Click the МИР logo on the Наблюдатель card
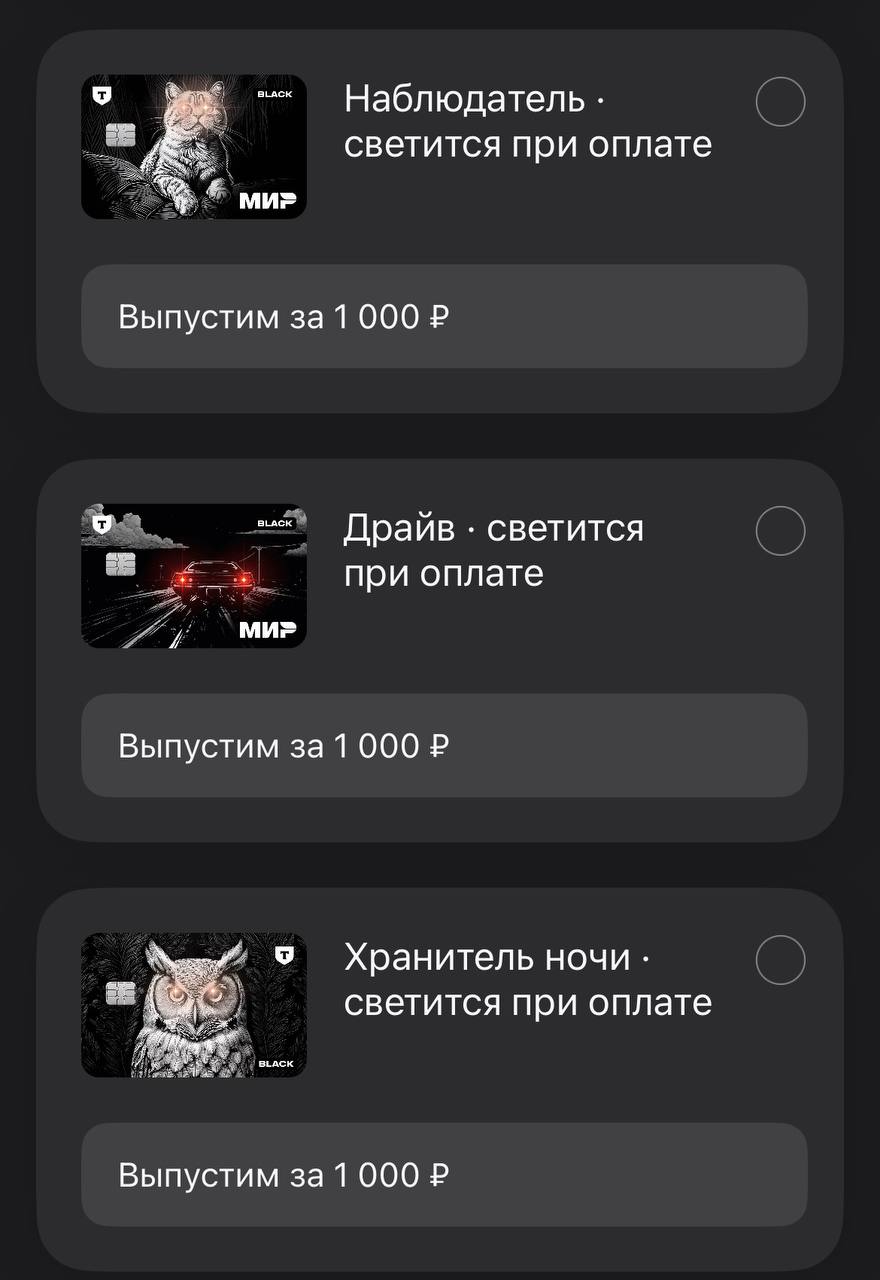The height and width of the screenshot is (1280, 880). pos(267,200)
